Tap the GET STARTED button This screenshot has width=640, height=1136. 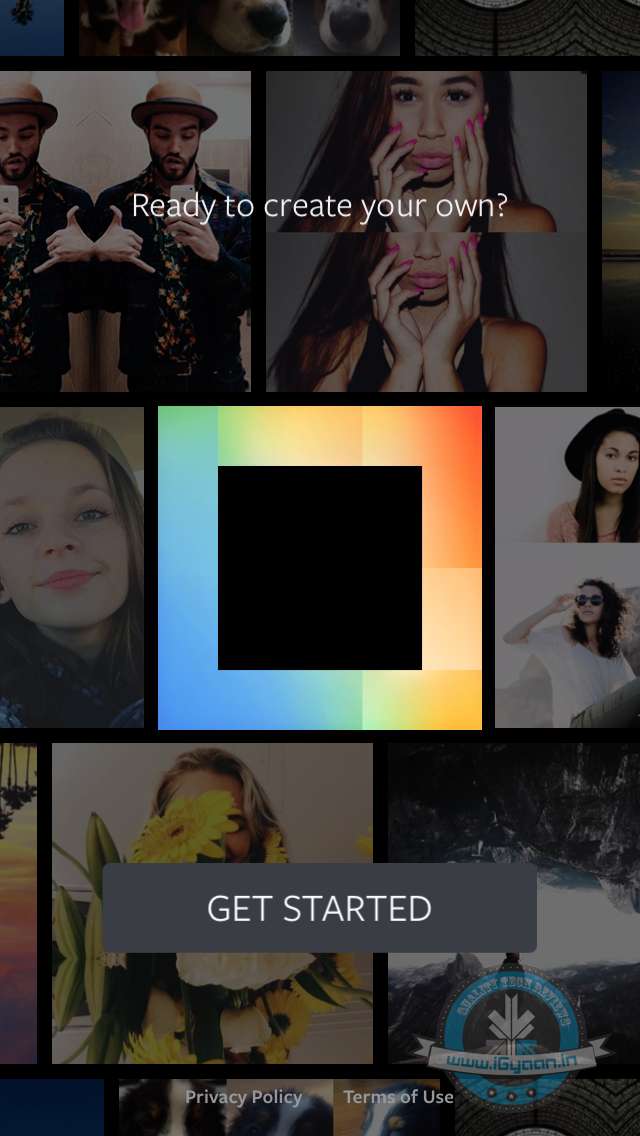coord(319,908)
